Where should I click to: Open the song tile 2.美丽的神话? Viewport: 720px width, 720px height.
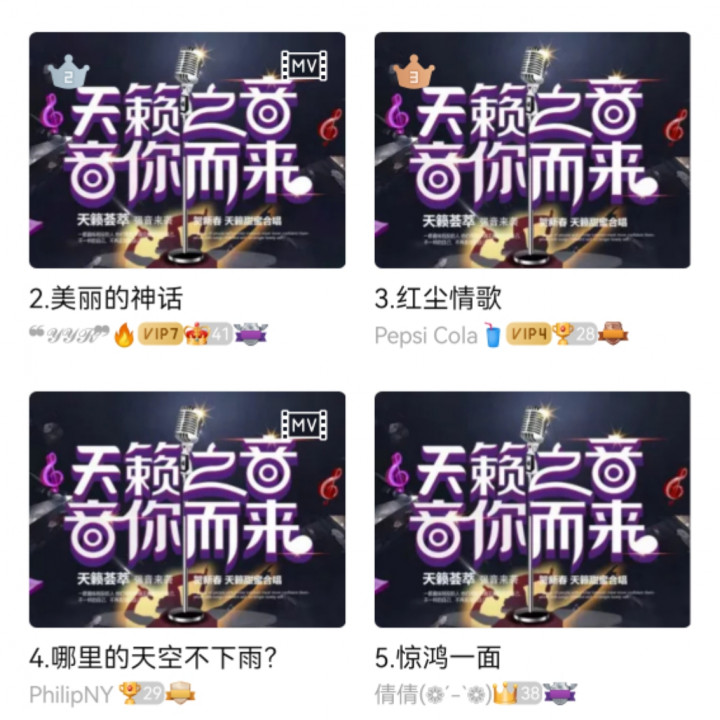pyautogui.click(x=187, y=150)
